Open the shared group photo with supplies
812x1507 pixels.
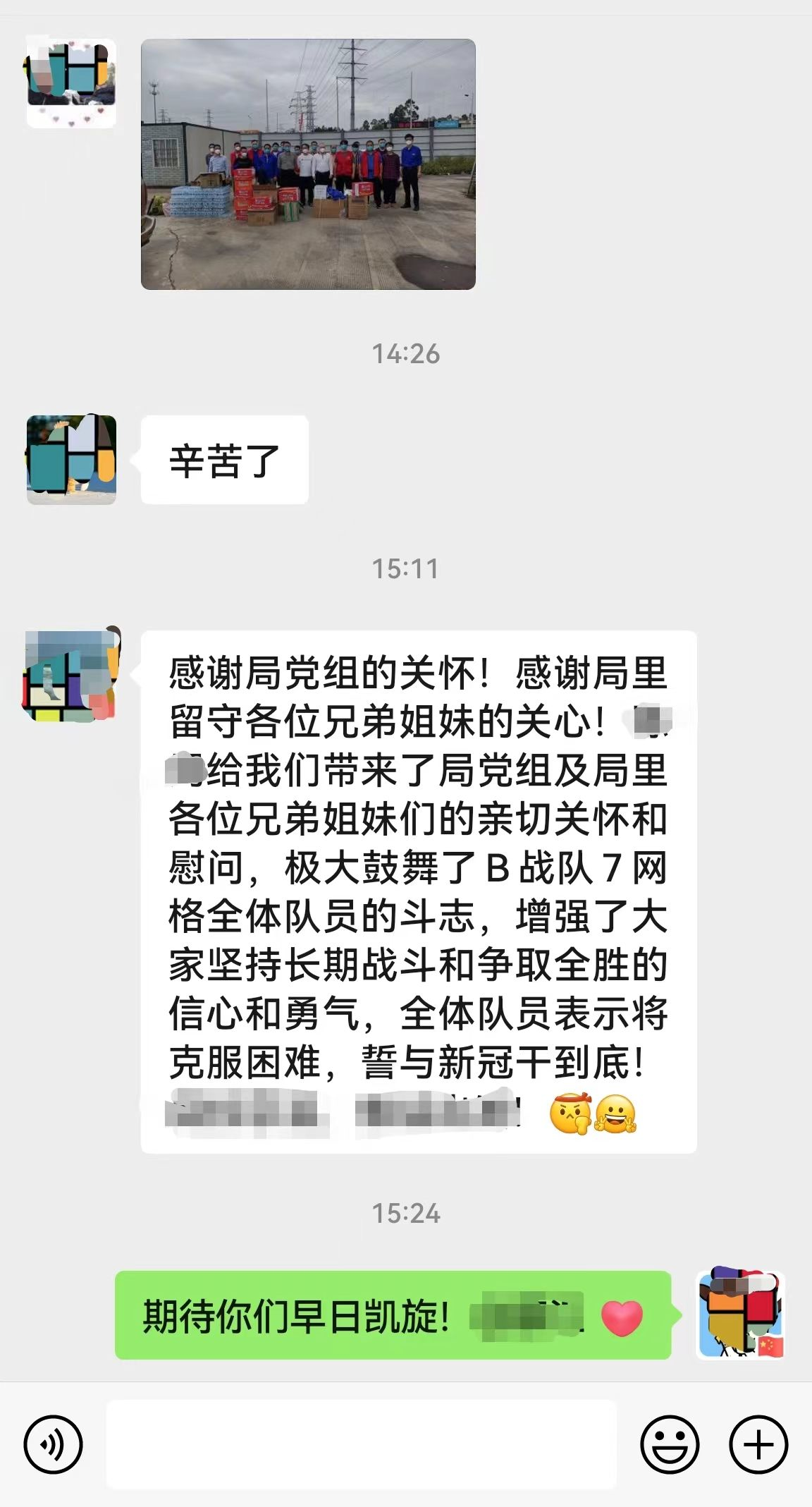click(308, 164)
